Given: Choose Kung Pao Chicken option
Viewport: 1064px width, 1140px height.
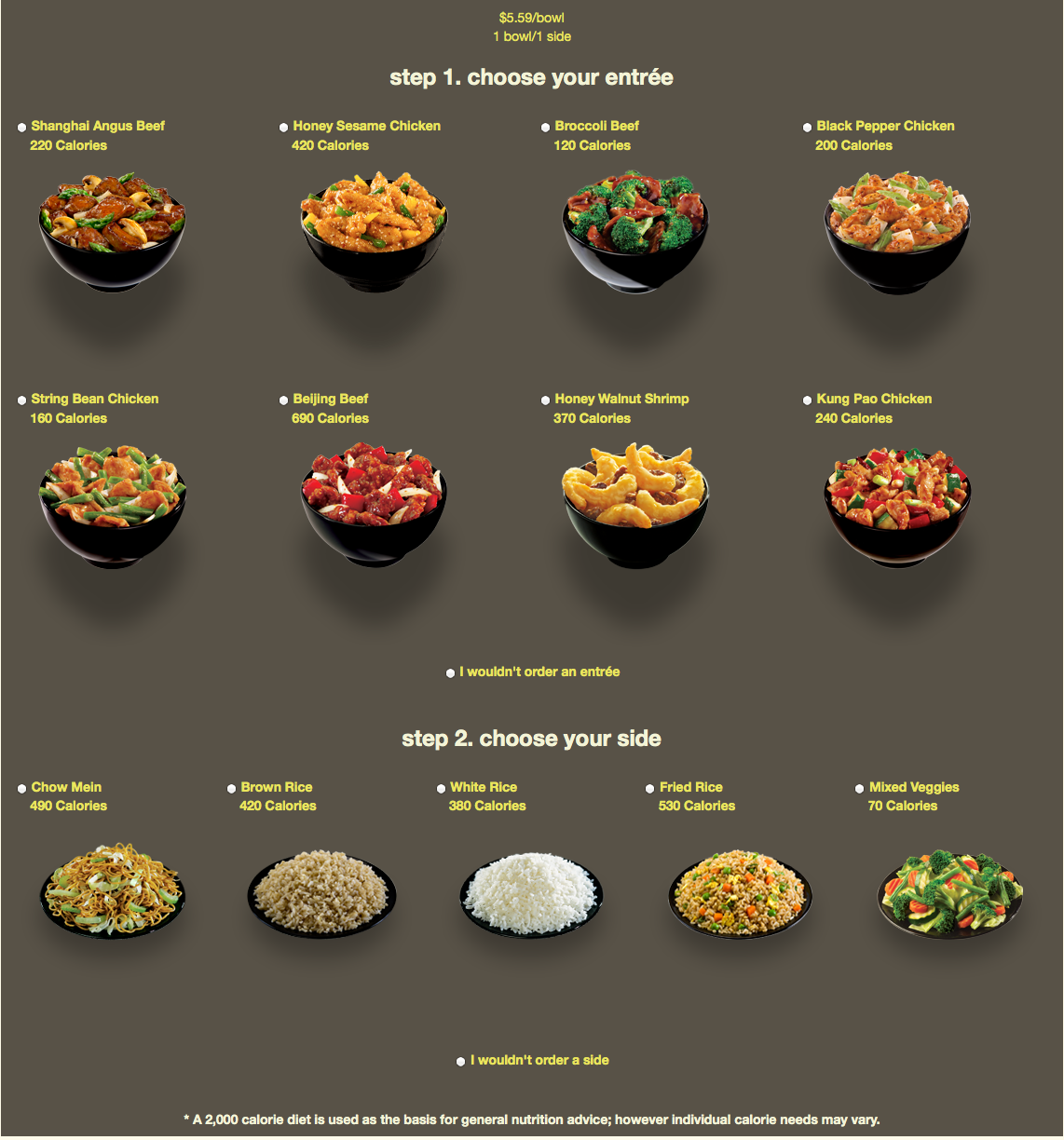Looking at the screenshot, I should click(808, 400).
